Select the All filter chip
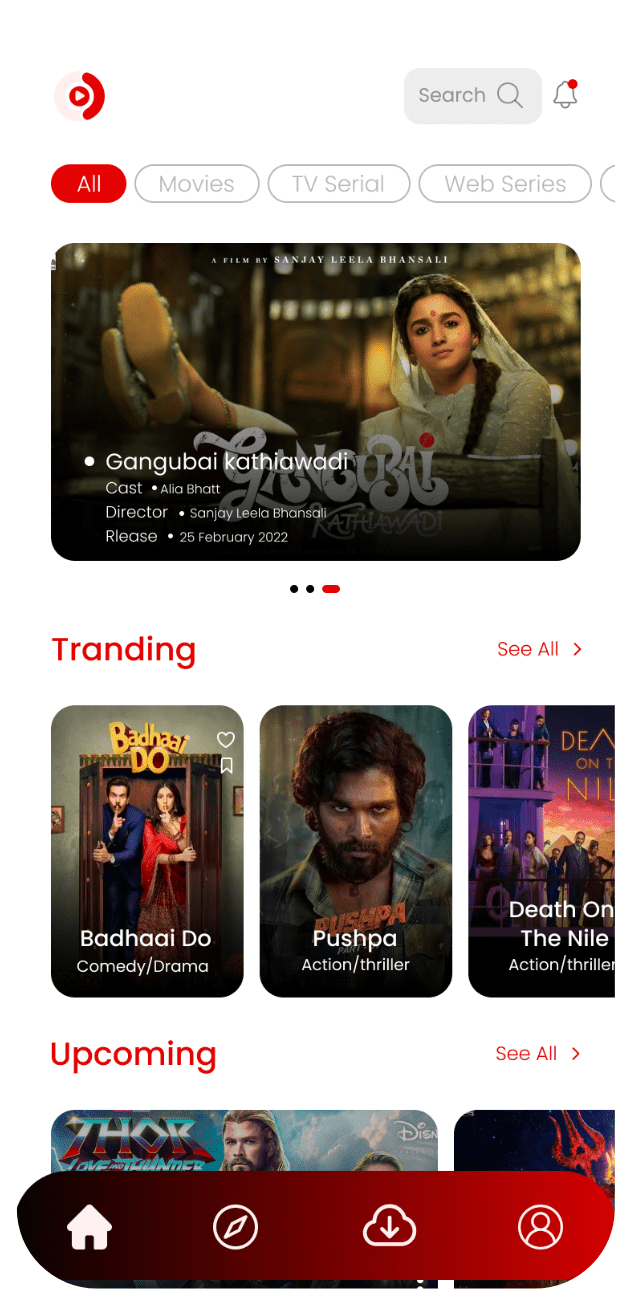Screen dimensions: 631x1300 click(89, 184)
